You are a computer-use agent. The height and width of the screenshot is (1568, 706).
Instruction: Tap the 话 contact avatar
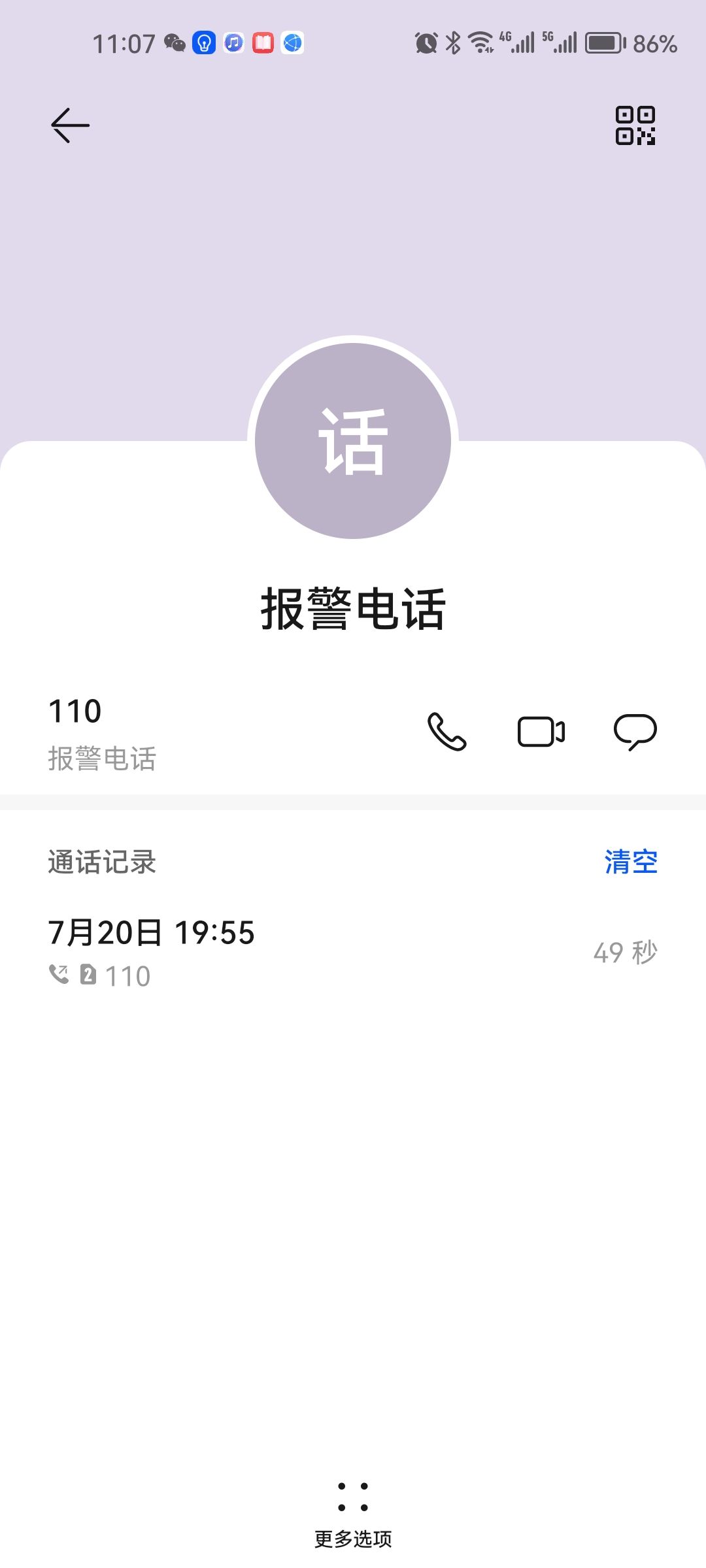(x=353, y=441)
